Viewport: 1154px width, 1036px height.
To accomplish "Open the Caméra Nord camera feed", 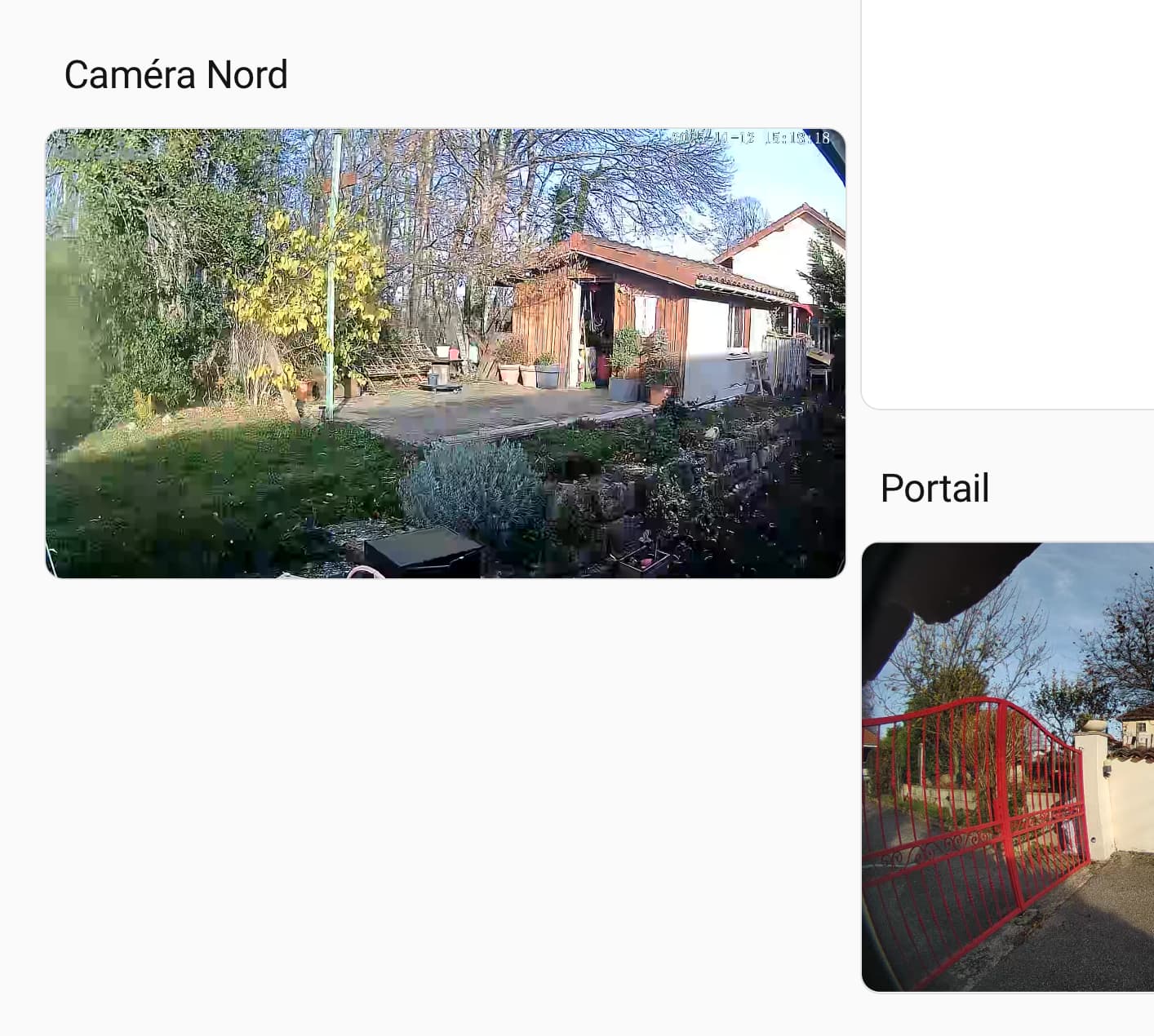I will point(445,353).
